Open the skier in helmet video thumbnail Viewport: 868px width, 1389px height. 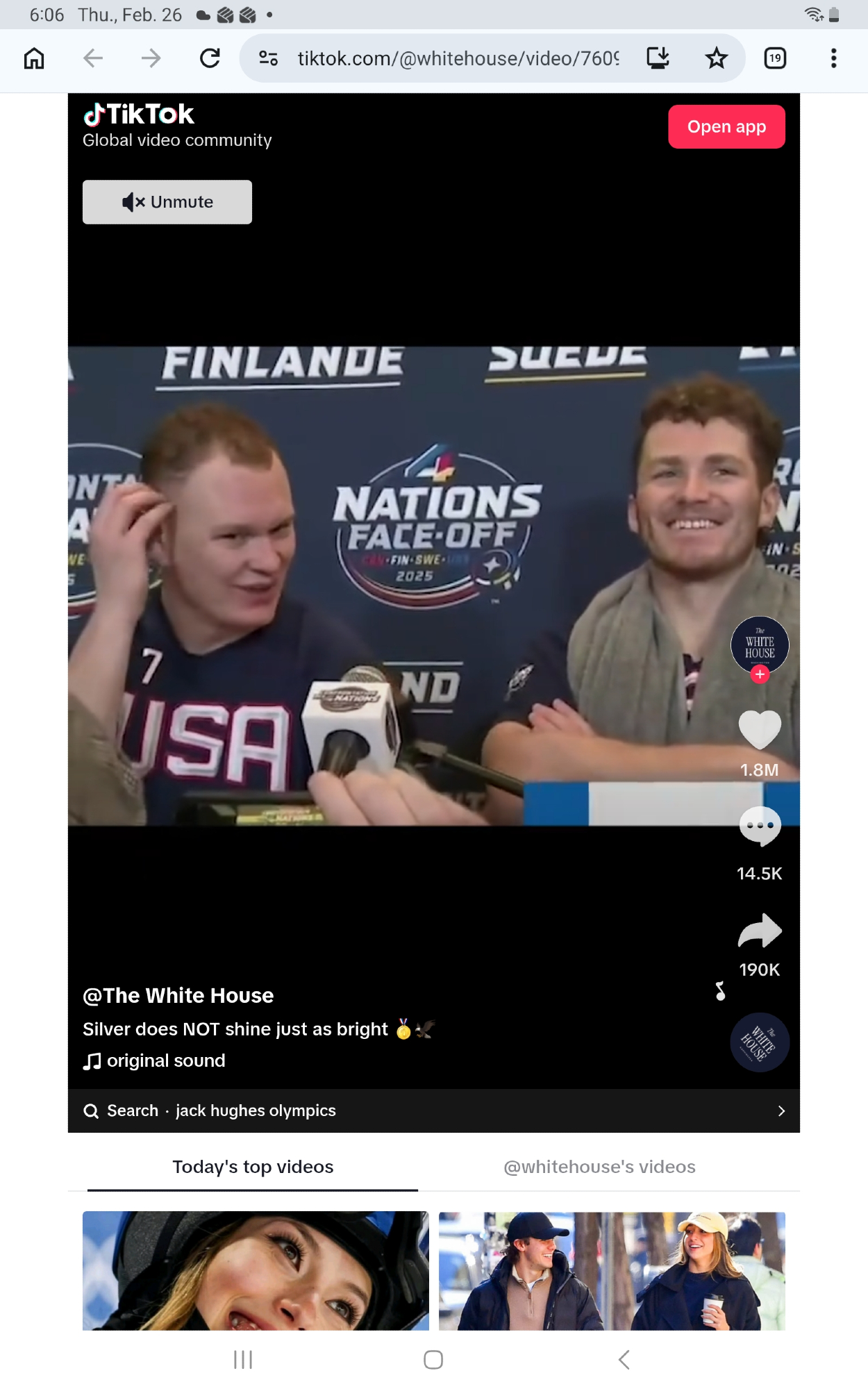pos(256,1270)
